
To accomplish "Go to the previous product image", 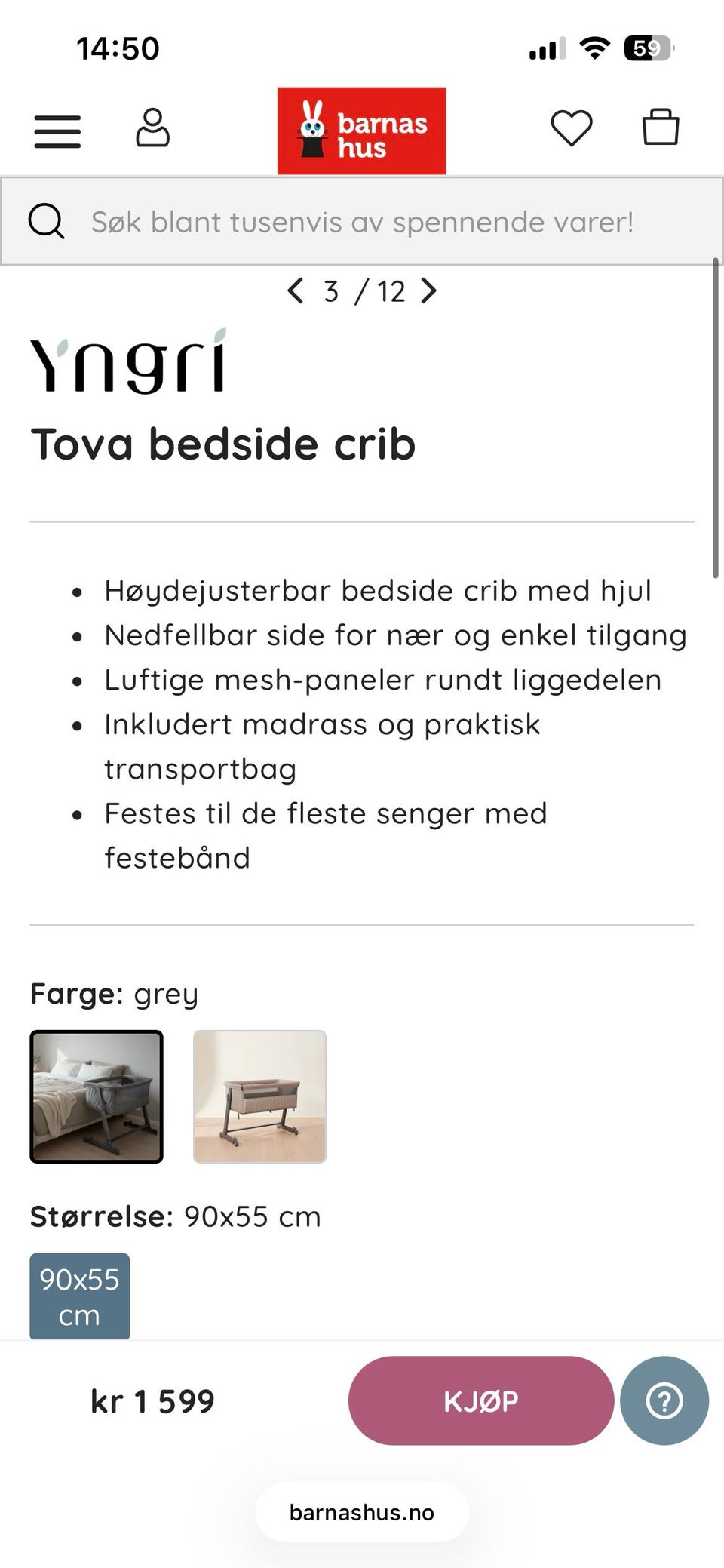I will tap(296, 291).
